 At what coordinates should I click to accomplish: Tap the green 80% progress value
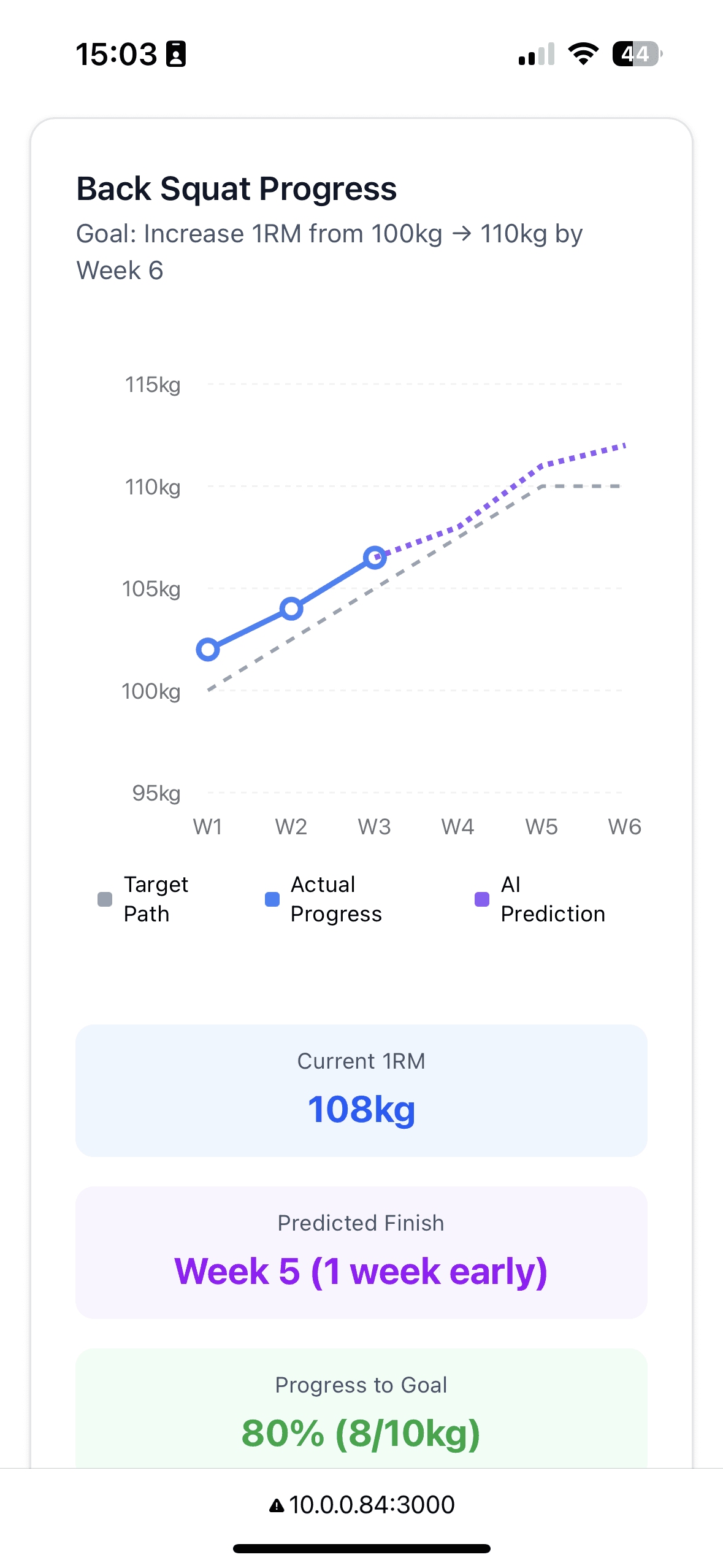(x=361, y=1434)
